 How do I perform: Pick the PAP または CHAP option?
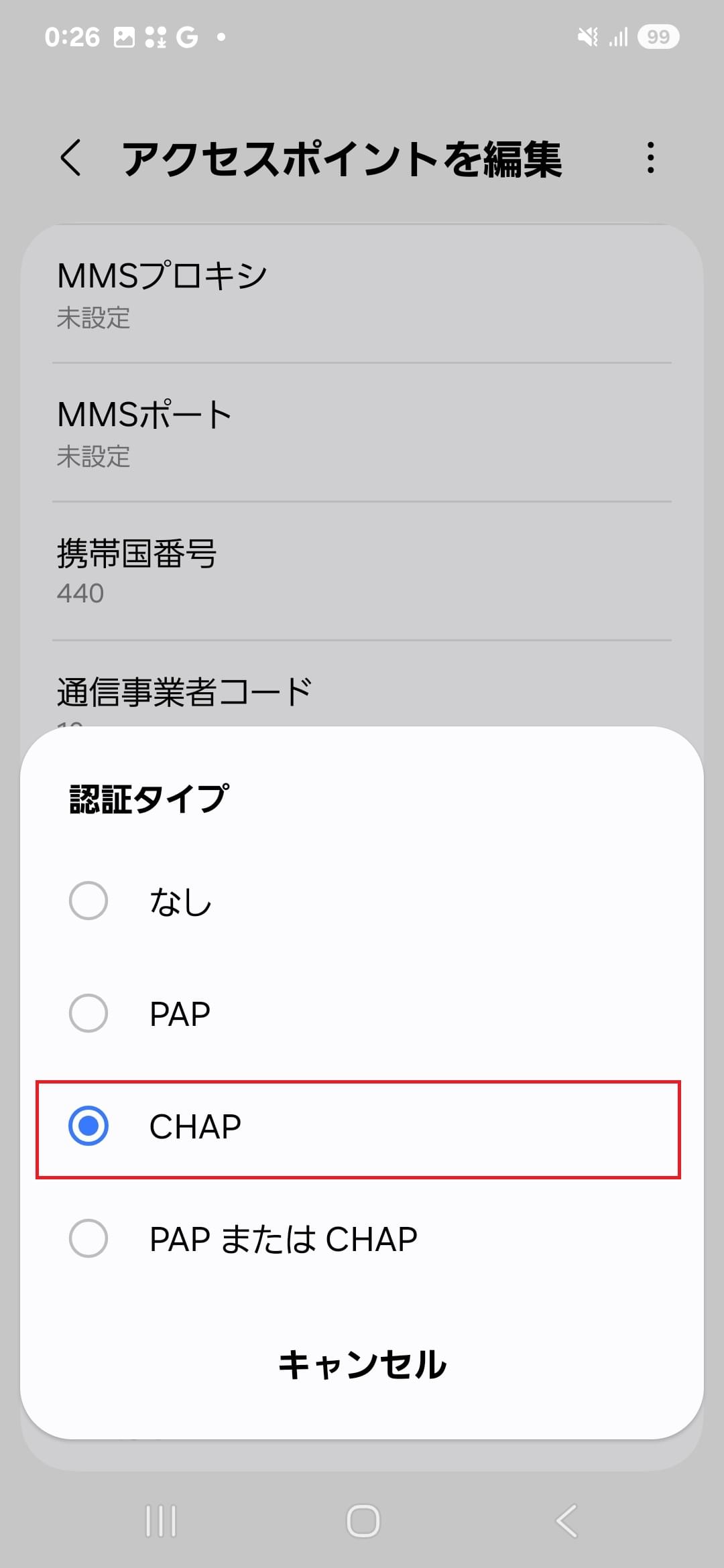pos(362,1238)
